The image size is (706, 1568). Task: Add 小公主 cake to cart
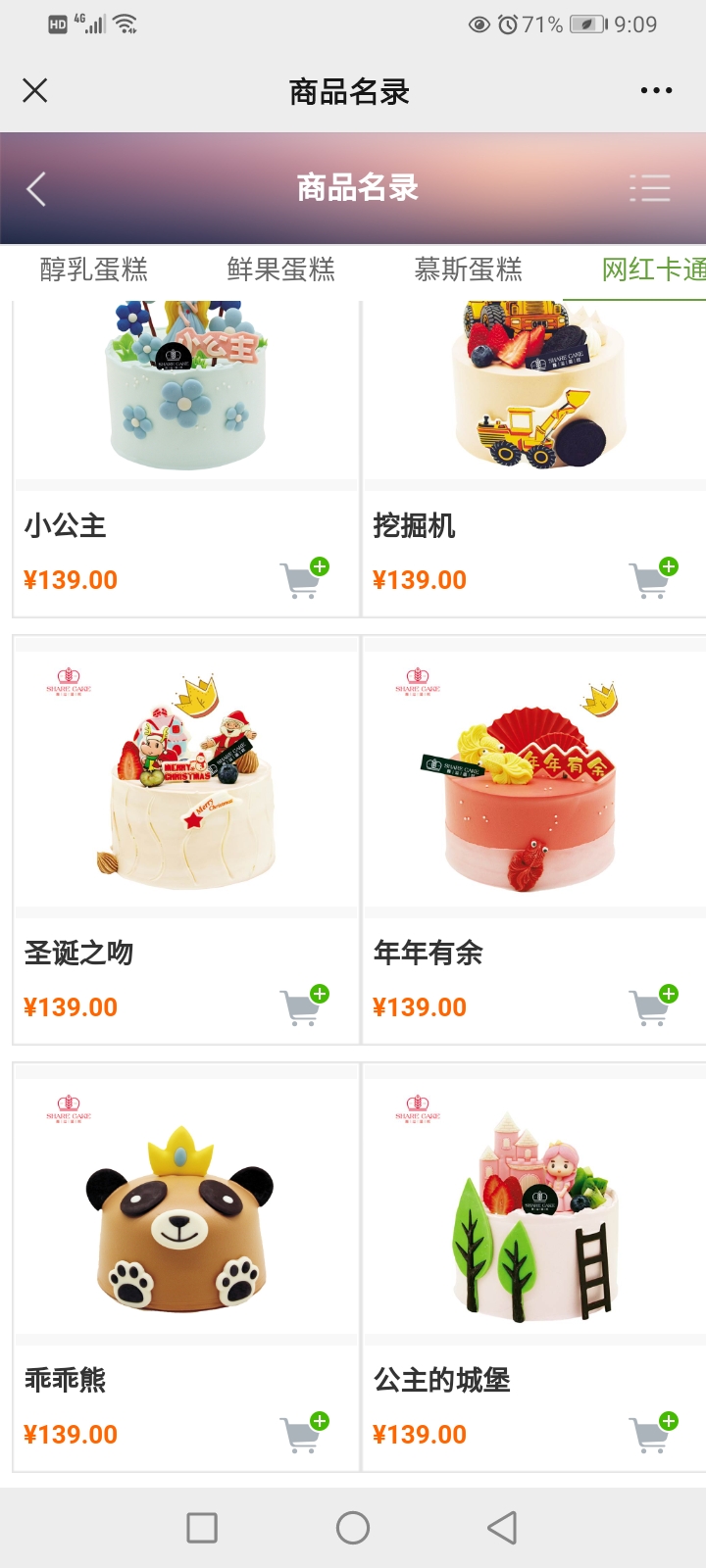pyautogui.click(x=305, y=578)
